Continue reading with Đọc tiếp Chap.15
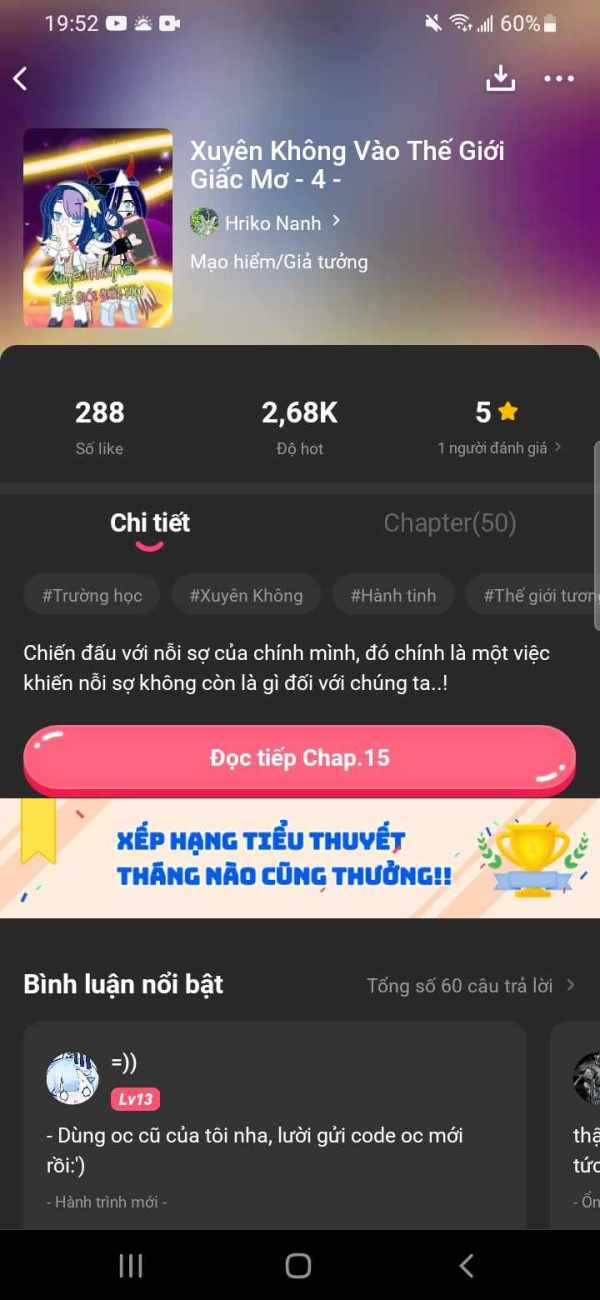The width and height of the screenshot is (600, 1300). 299,759
